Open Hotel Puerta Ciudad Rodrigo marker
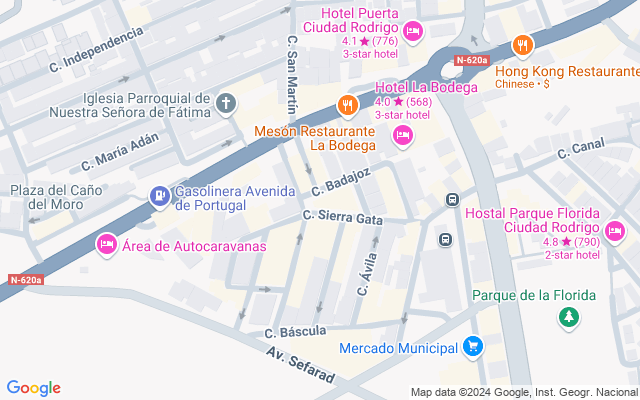This screenshot has height=400, width=640. 413,32
